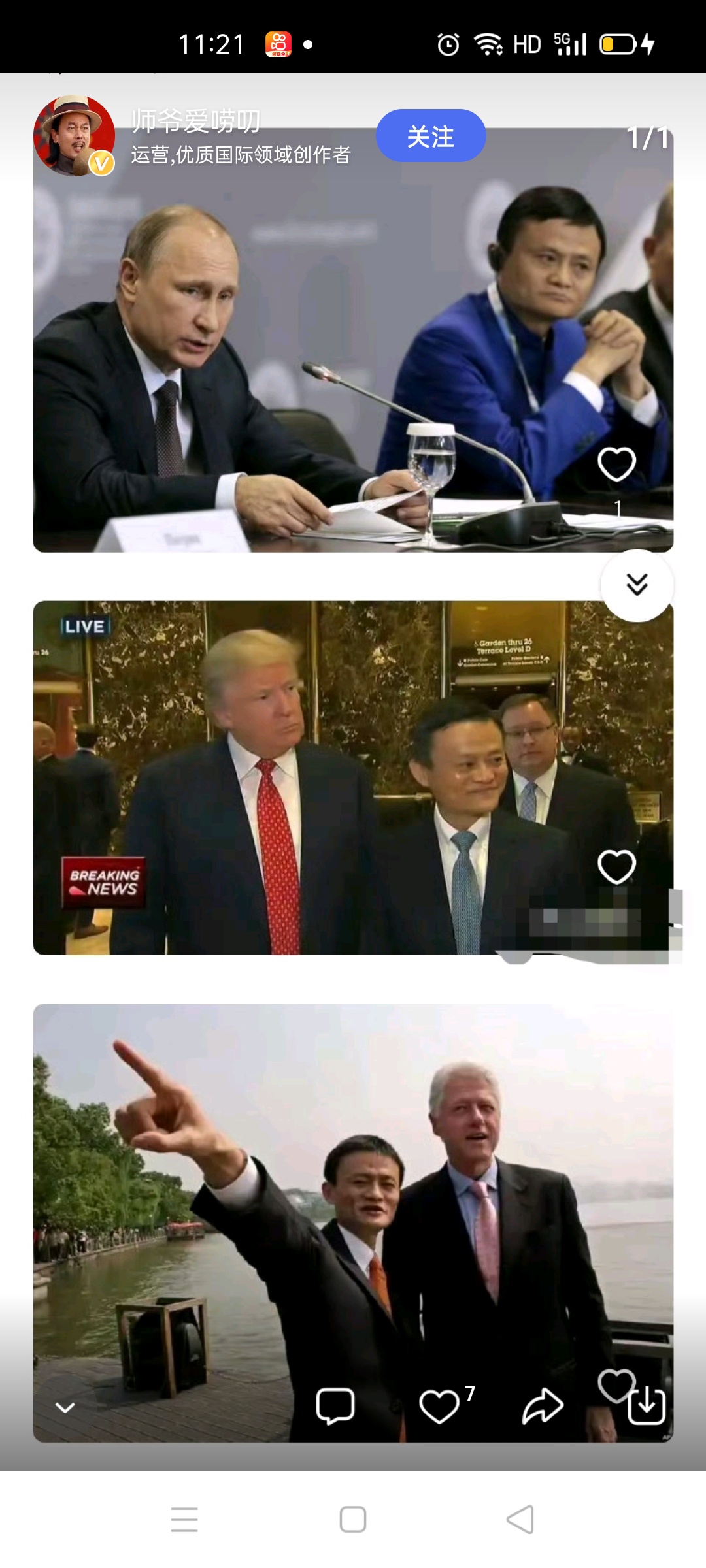
Task: Share this post via arrow icon
Action: [x=543, y=1406]
